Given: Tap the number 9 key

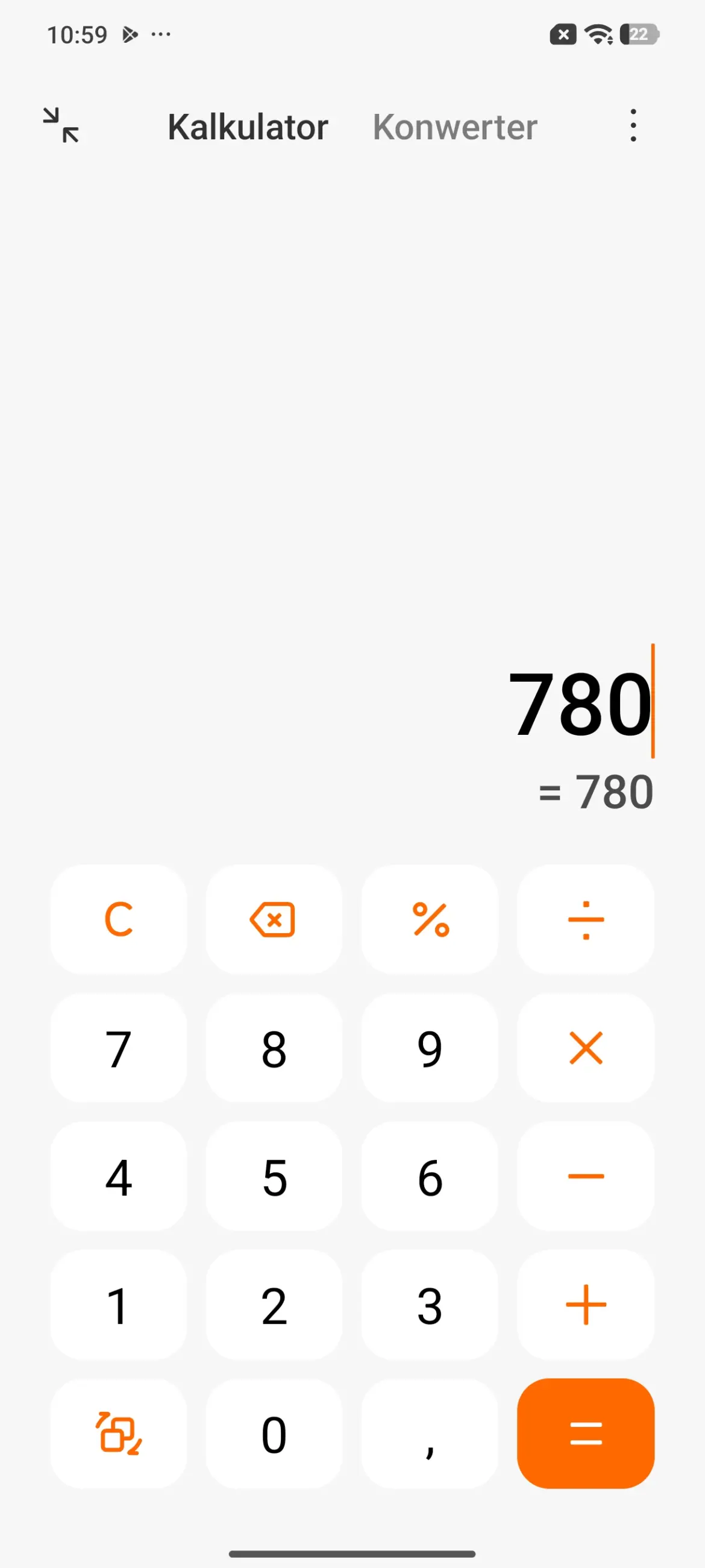Looking at the screenshot, I should 430,1048.
